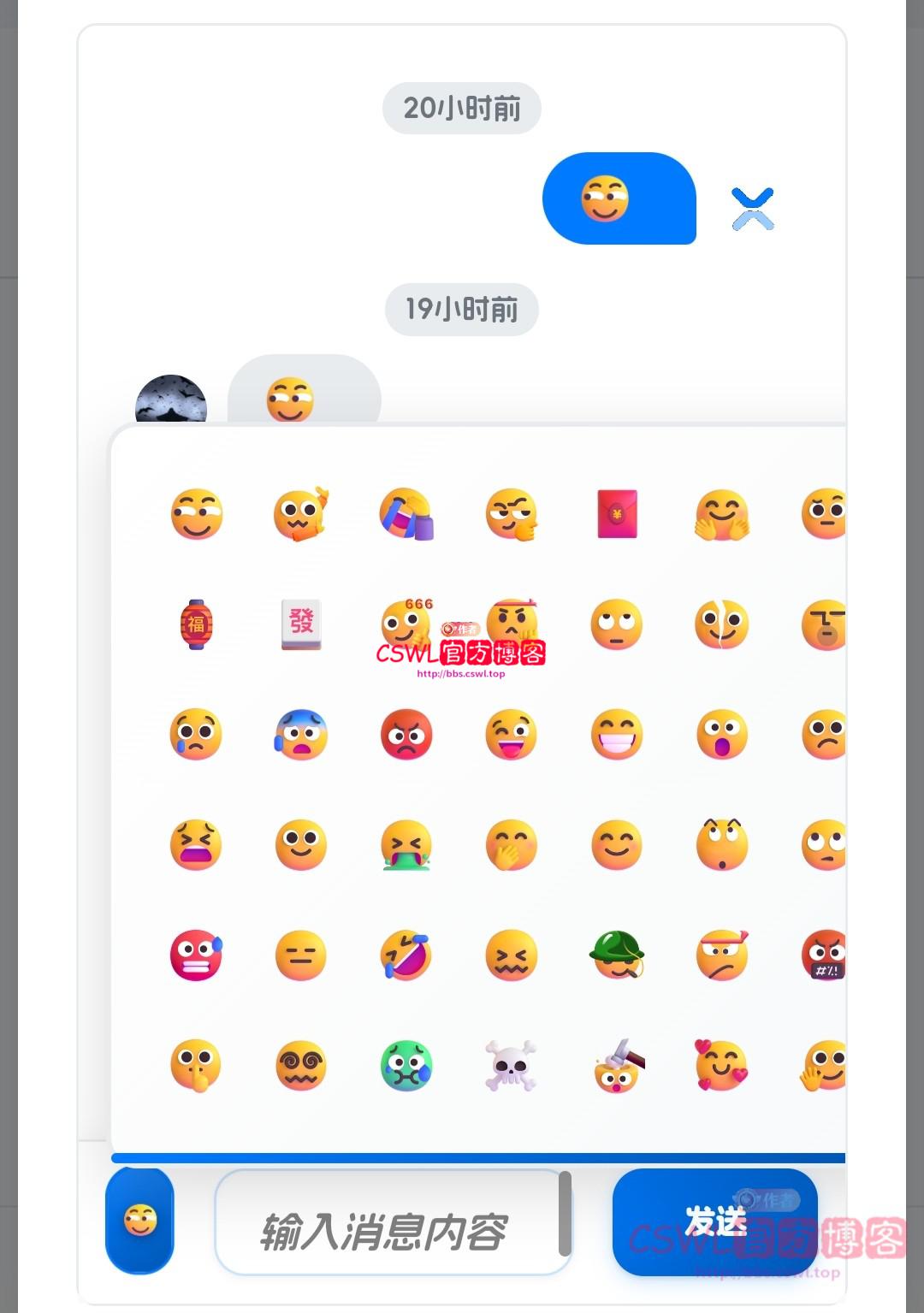924x1313 pixels.
Task: Pick the green nauseated face emoji
Action: tap(406, 1066)
